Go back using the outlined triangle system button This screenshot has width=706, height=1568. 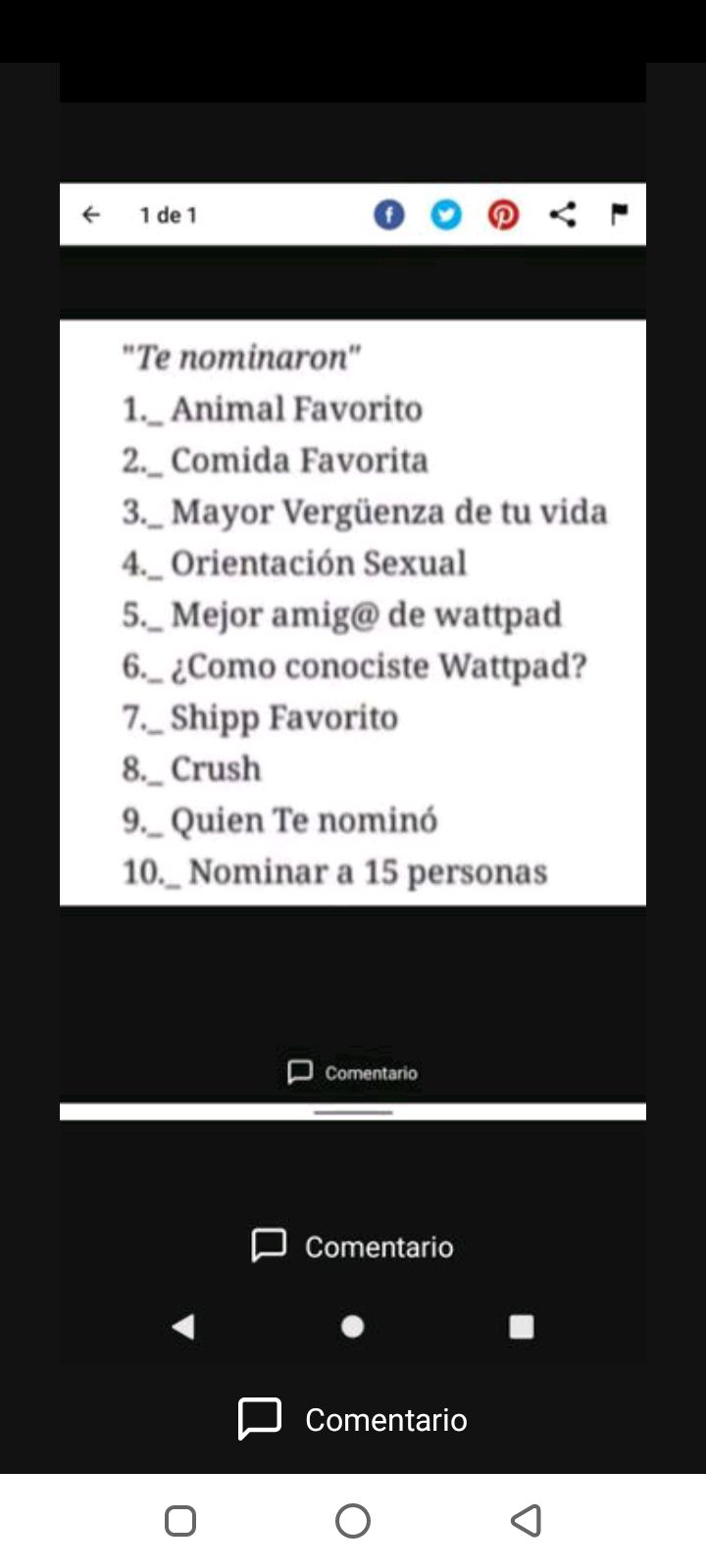click(x=527, y=1521)
